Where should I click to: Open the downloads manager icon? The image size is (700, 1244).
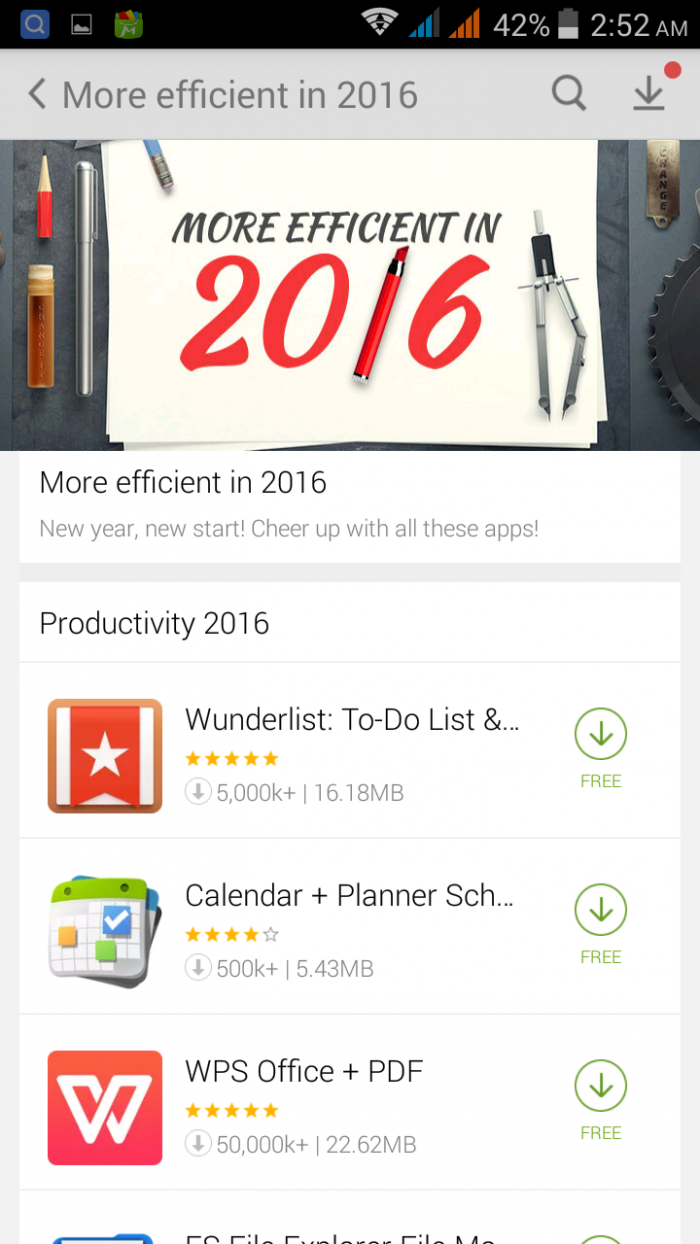point(649,94)
